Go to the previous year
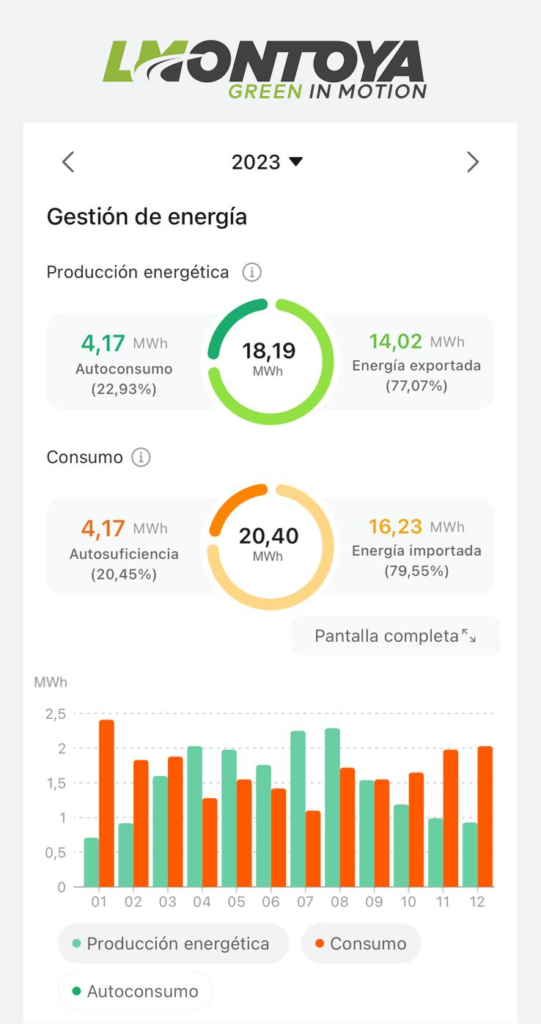The image size is (541, 1024). (68, 162)
